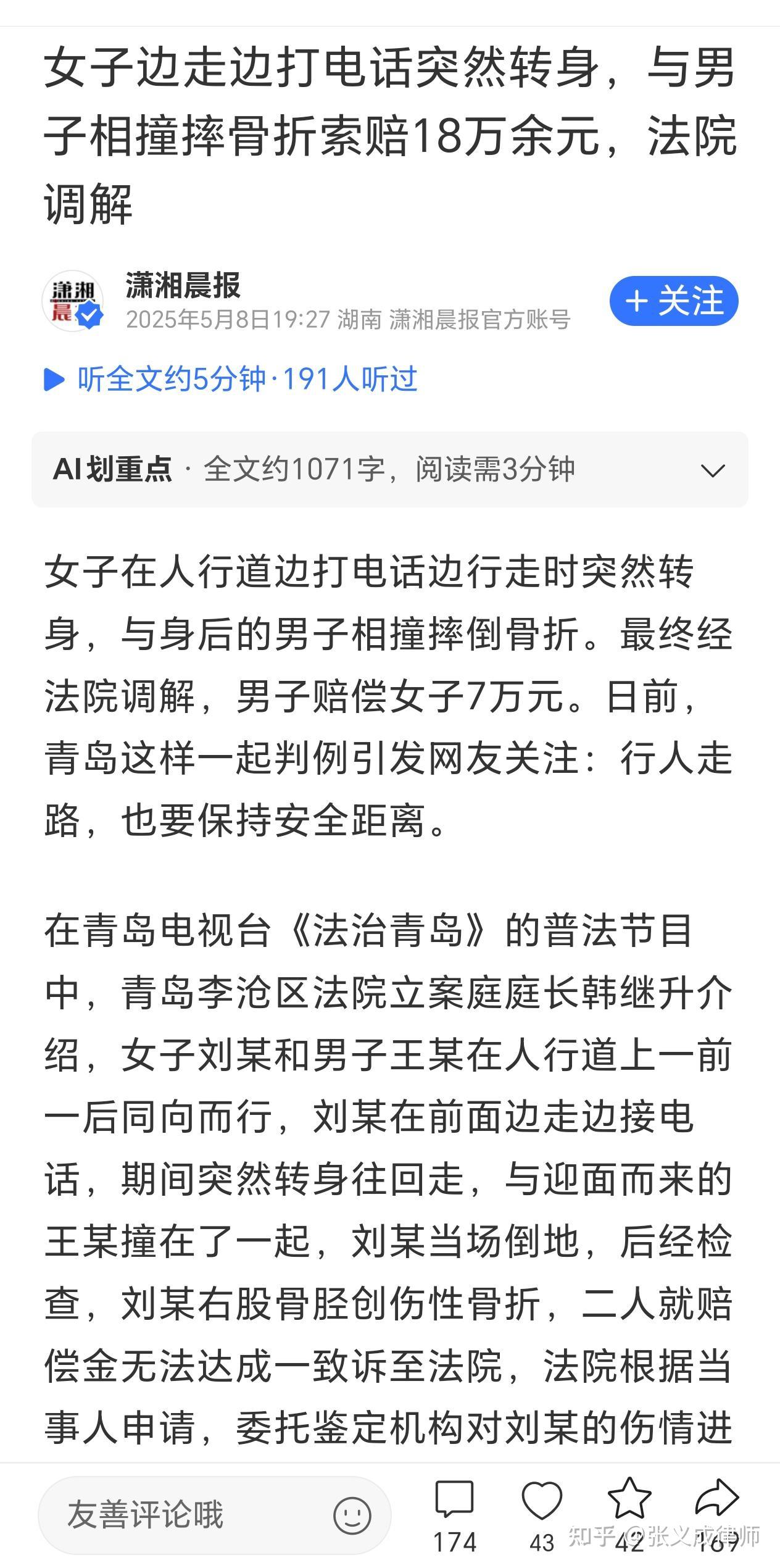The height and width of the screenshot is (1568, 780).
Task: Play the 听全文 audio version
Action: (54, 379)
